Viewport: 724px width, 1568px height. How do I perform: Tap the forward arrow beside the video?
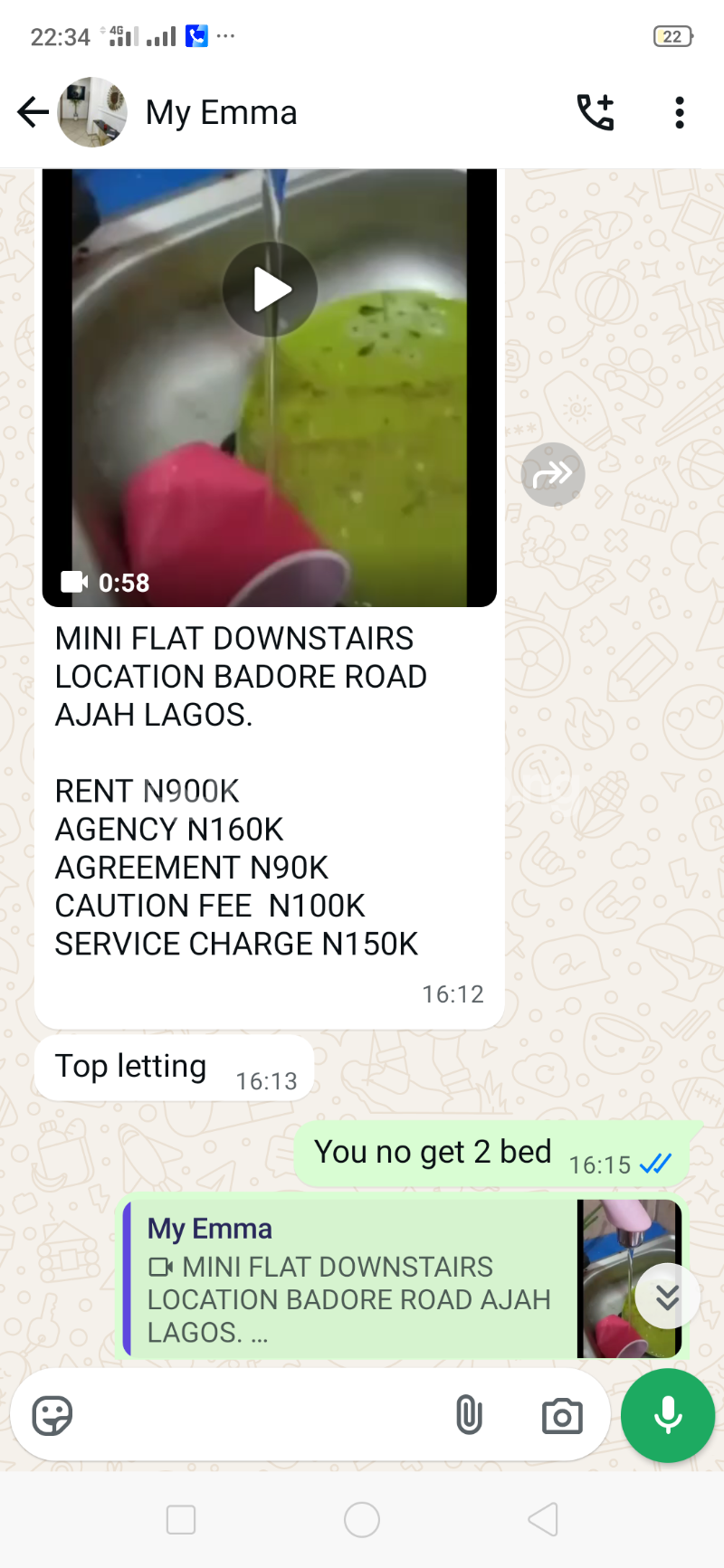pos(553,473)
